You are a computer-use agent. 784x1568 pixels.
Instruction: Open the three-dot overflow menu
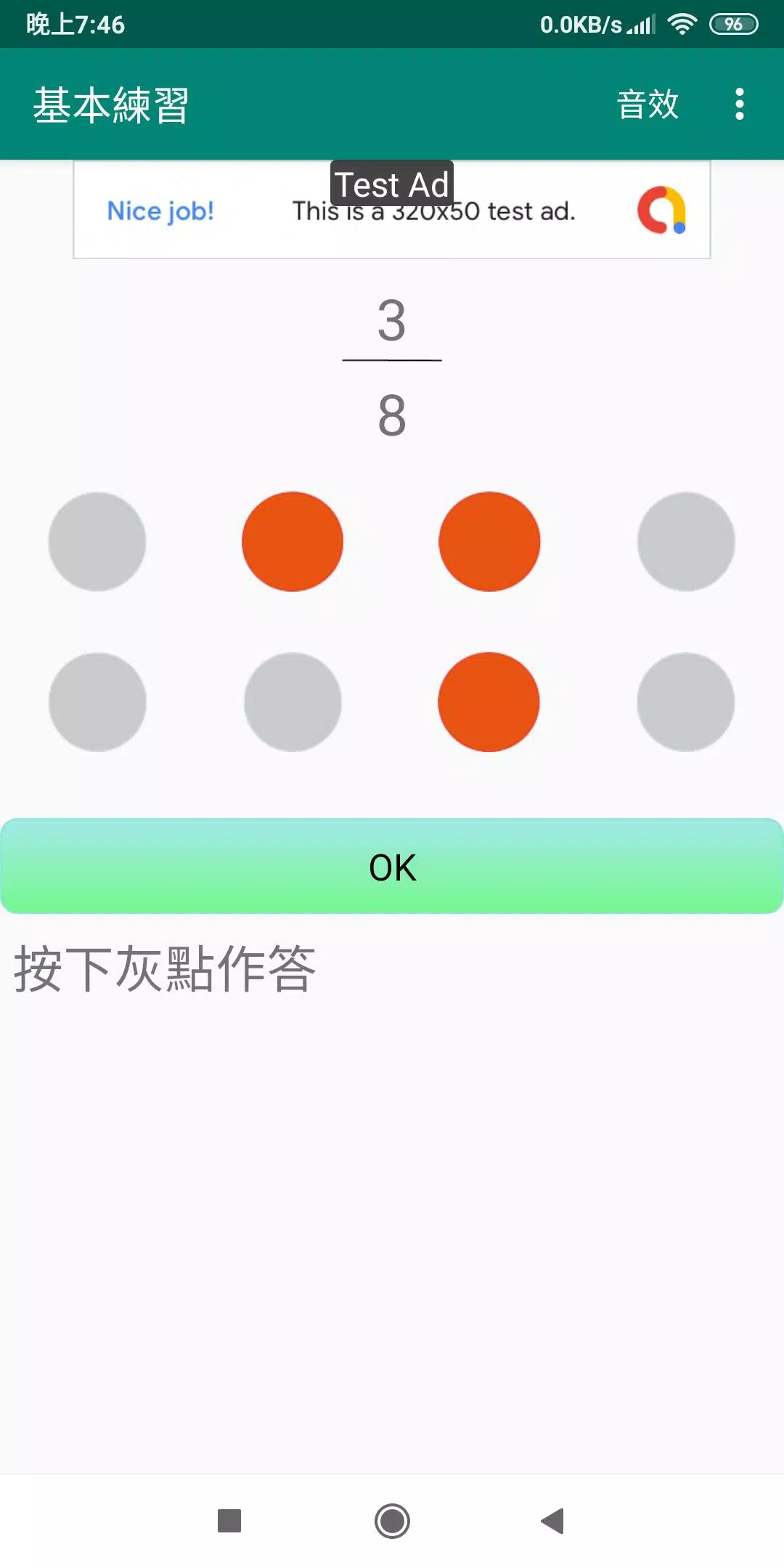point(739,105)
